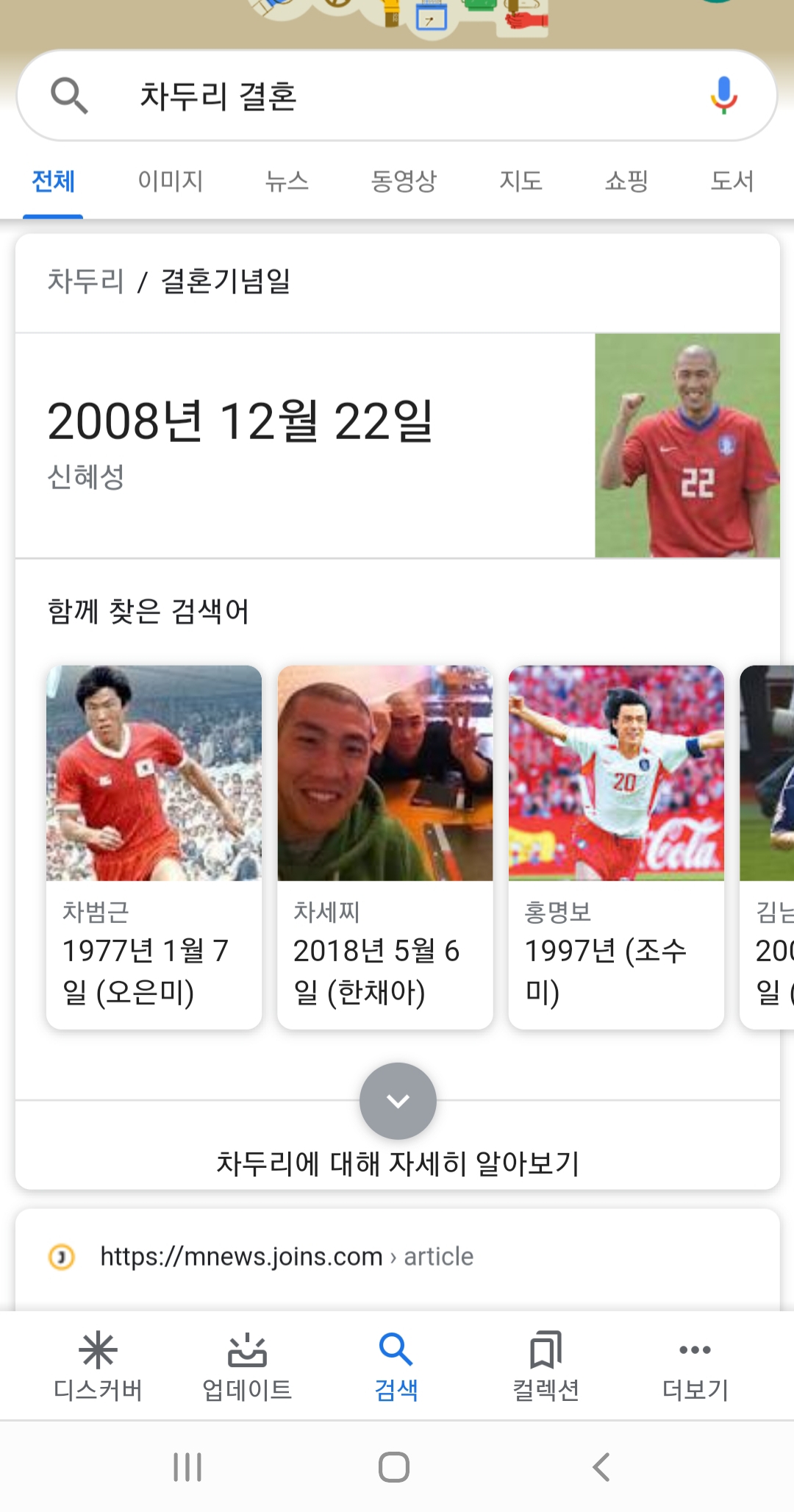Tap the search box showing 차두리 결혼
The image size is (794, 1512).
(368, 96)
